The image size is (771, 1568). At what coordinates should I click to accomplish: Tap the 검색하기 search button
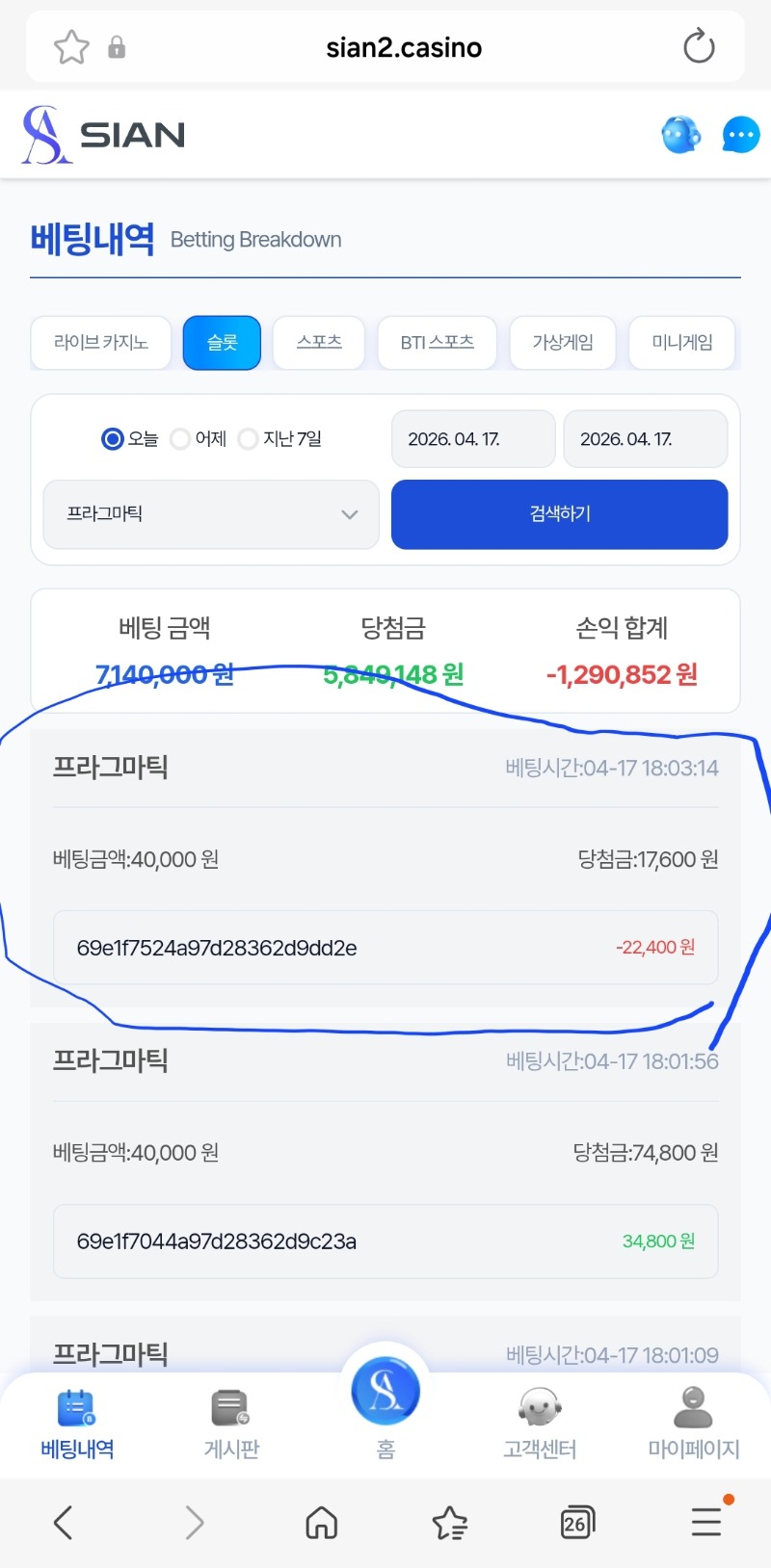pyautogui.click(x=559, y=514)
